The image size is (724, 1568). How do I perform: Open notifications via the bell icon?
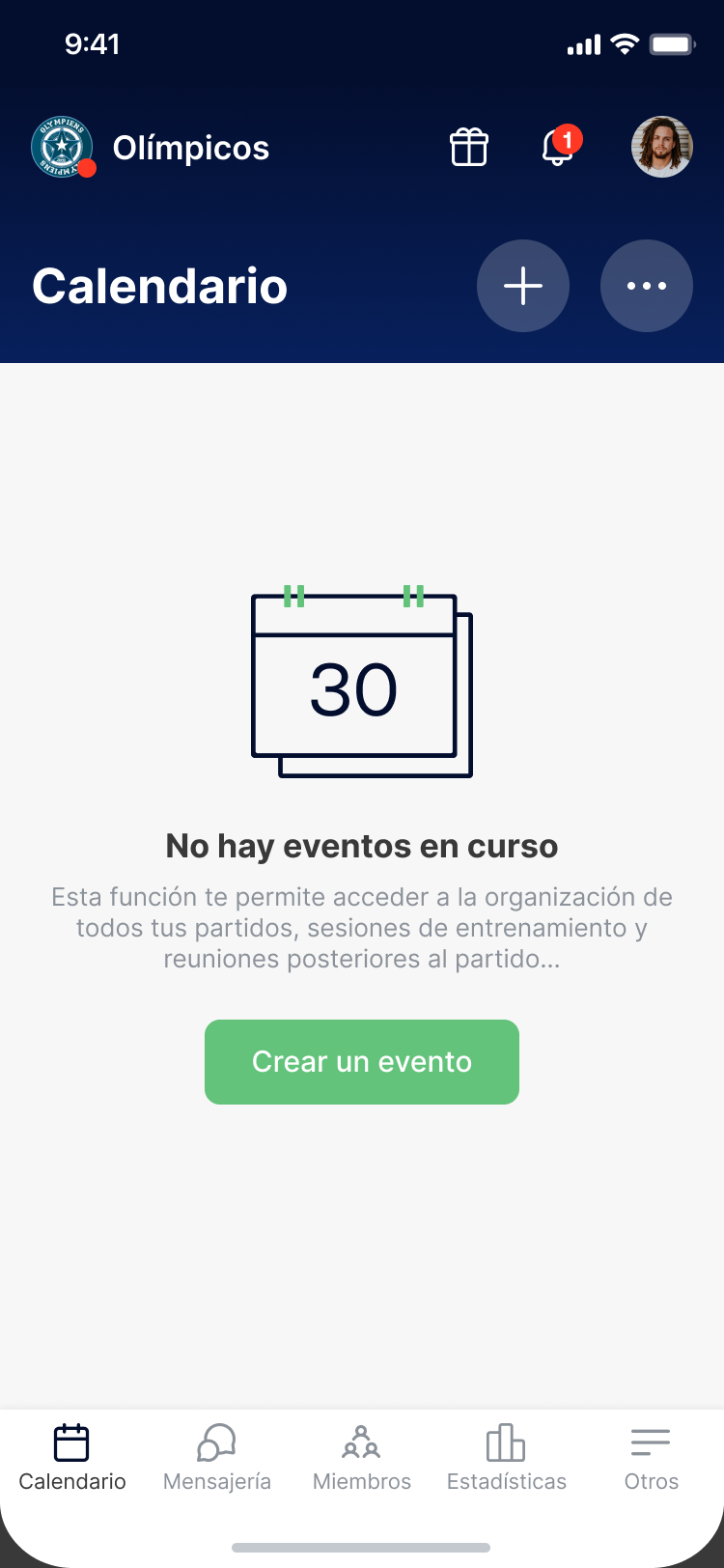[x=558, y=150]
